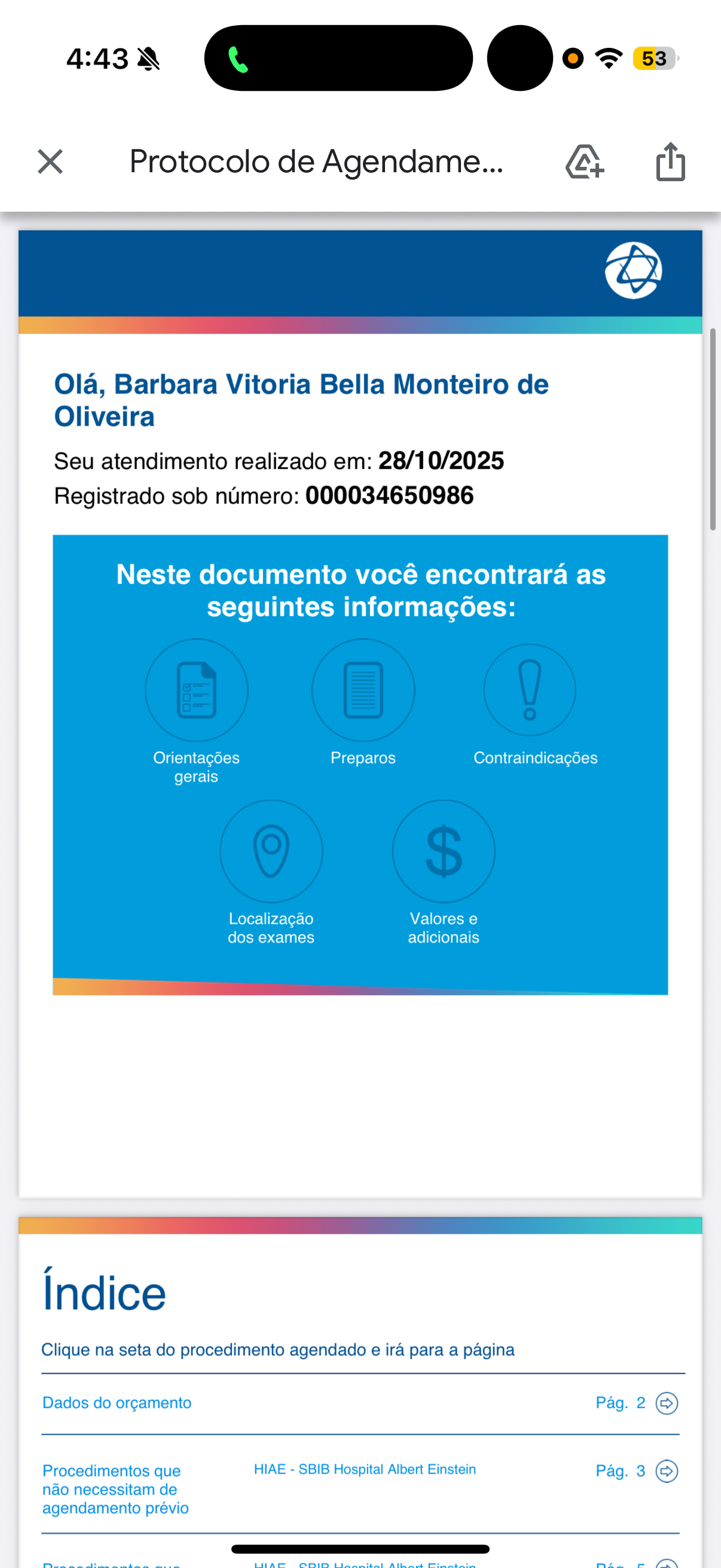
Task: Jump to Pág. 3 procedures without prior scheduling
Action: pyautogui.click(x=666, y=1471)
